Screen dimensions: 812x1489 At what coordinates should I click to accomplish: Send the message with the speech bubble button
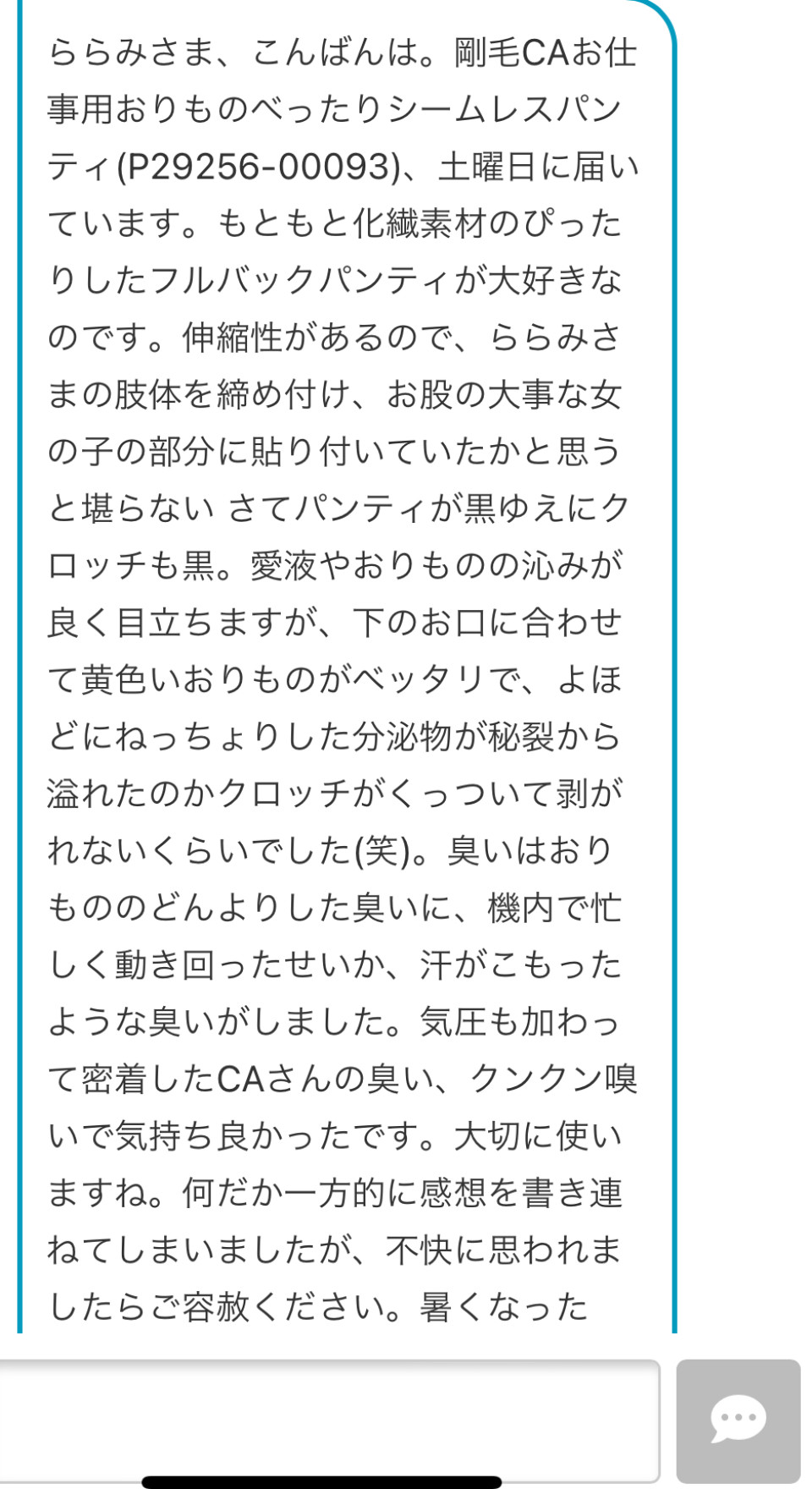click(x=738, y=1420)
